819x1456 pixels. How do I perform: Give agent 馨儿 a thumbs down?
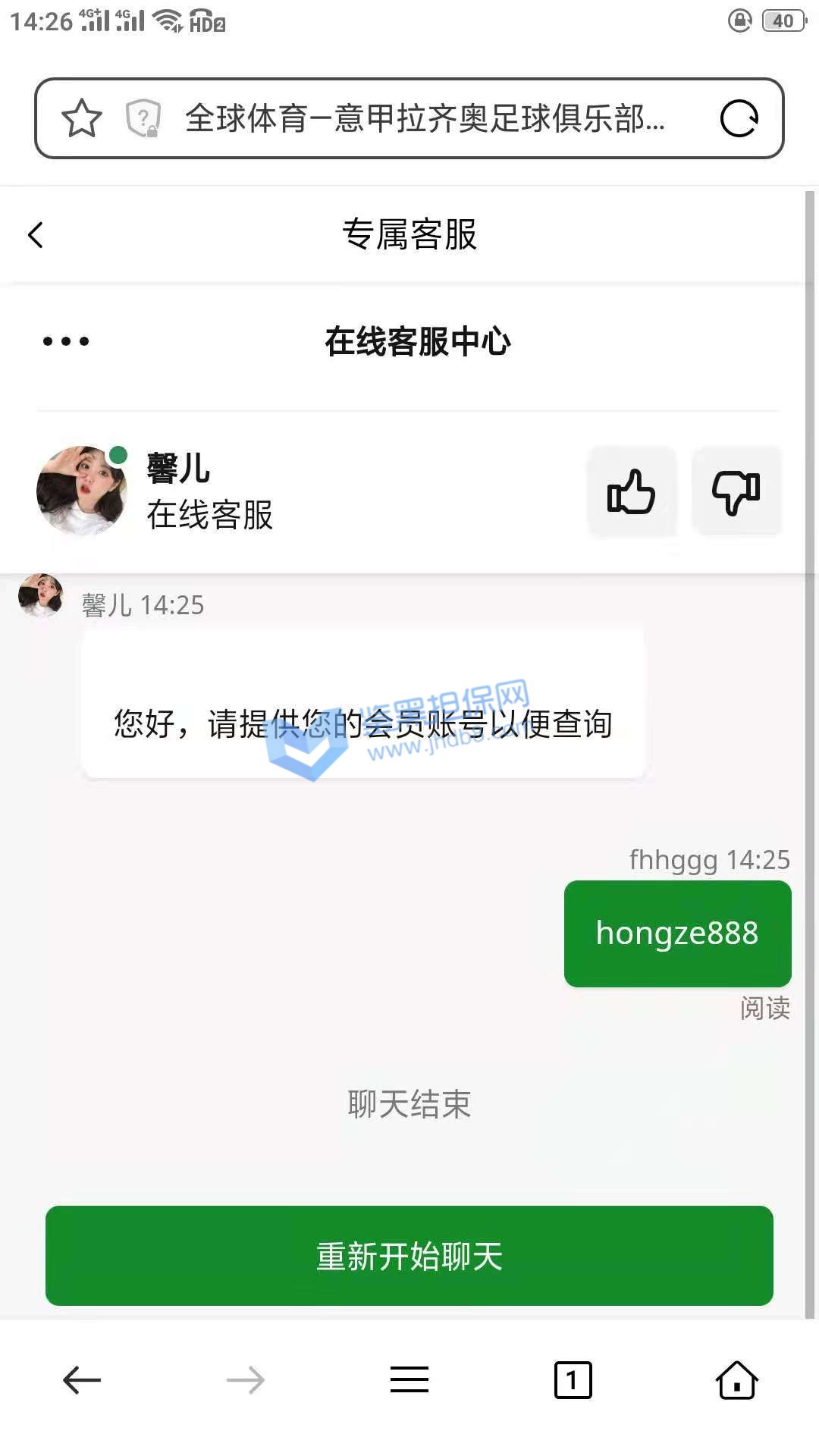pos(736,491)
